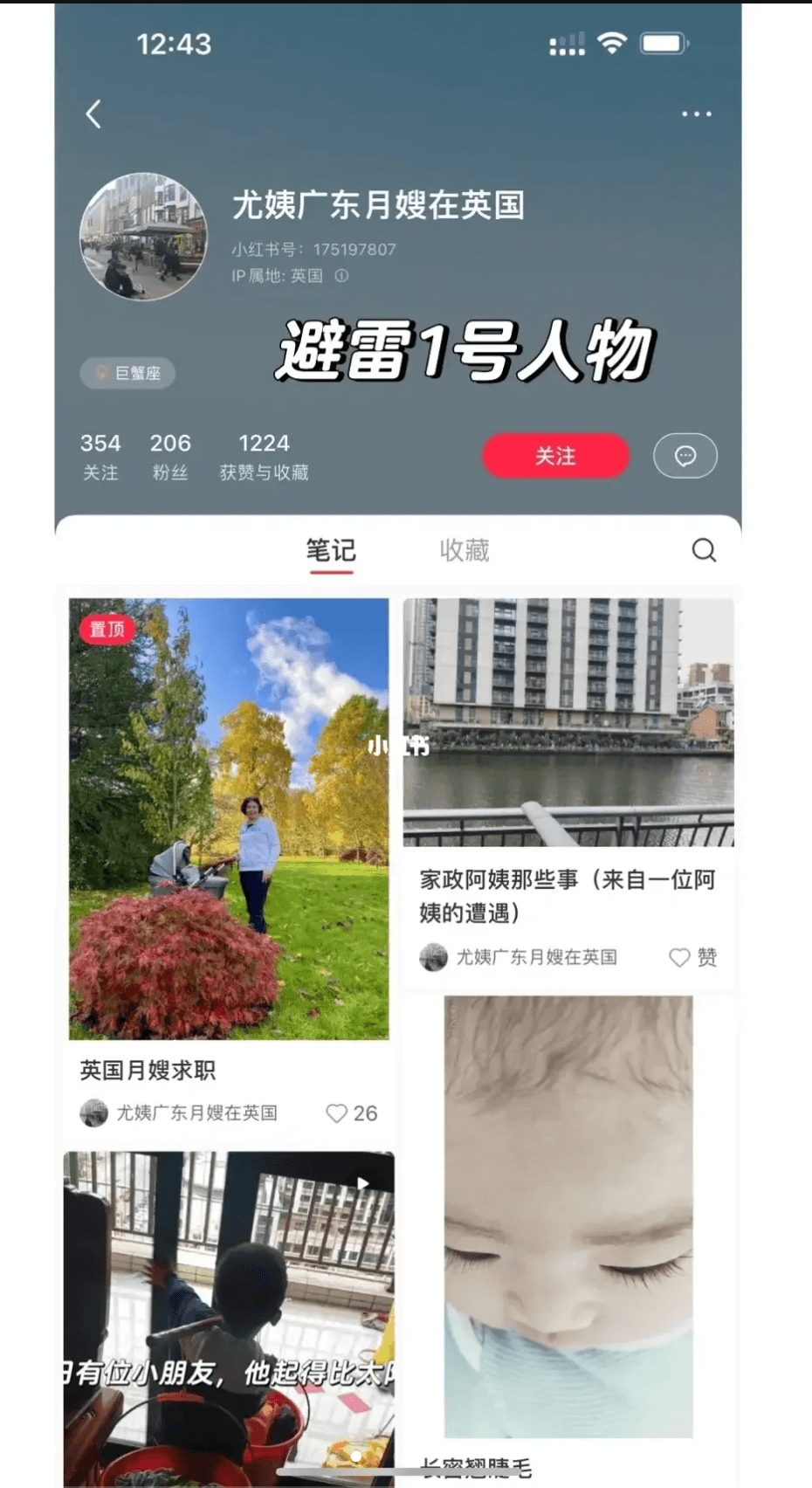The width and height of the screenshot is (812, 1488).
Task: Switch to the 收藏 tab
Action: 464,550
